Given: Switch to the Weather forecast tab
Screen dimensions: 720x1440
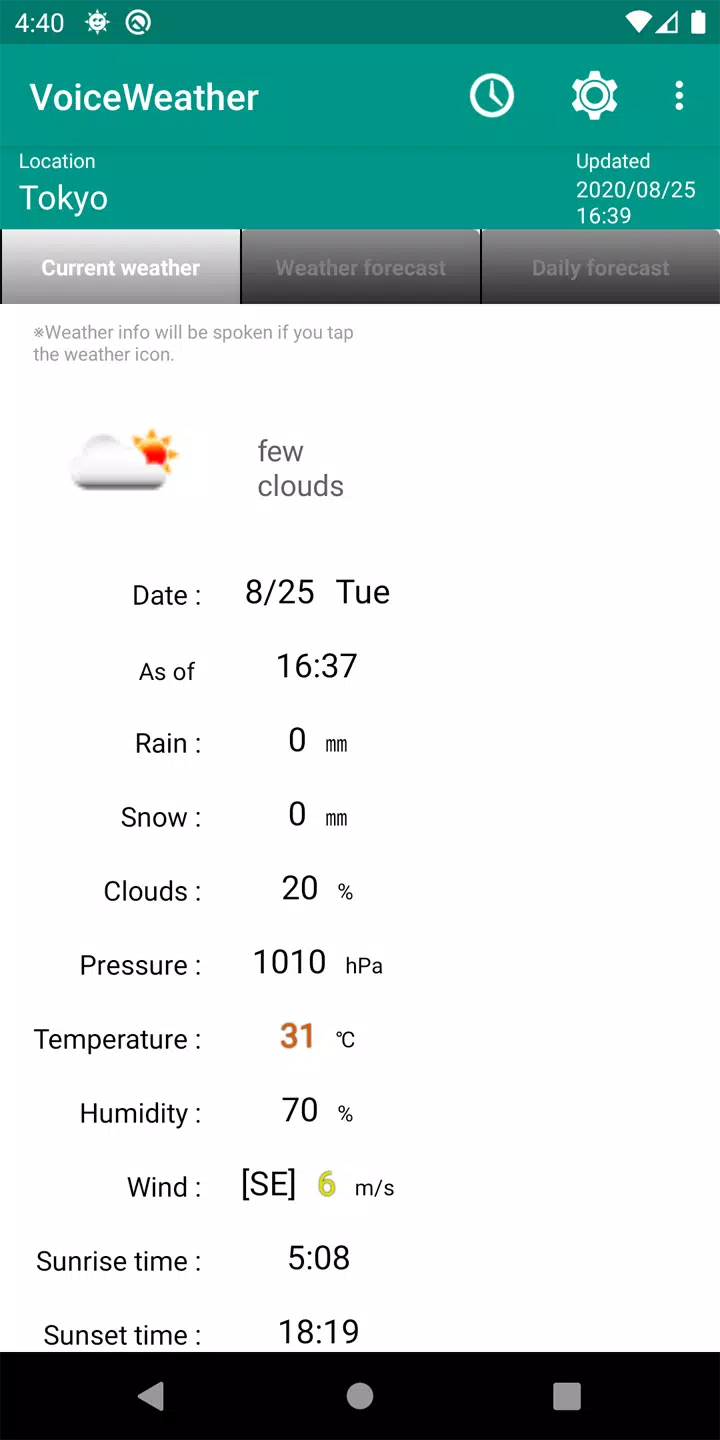Looking at the screenshot, I should point(360,267).
